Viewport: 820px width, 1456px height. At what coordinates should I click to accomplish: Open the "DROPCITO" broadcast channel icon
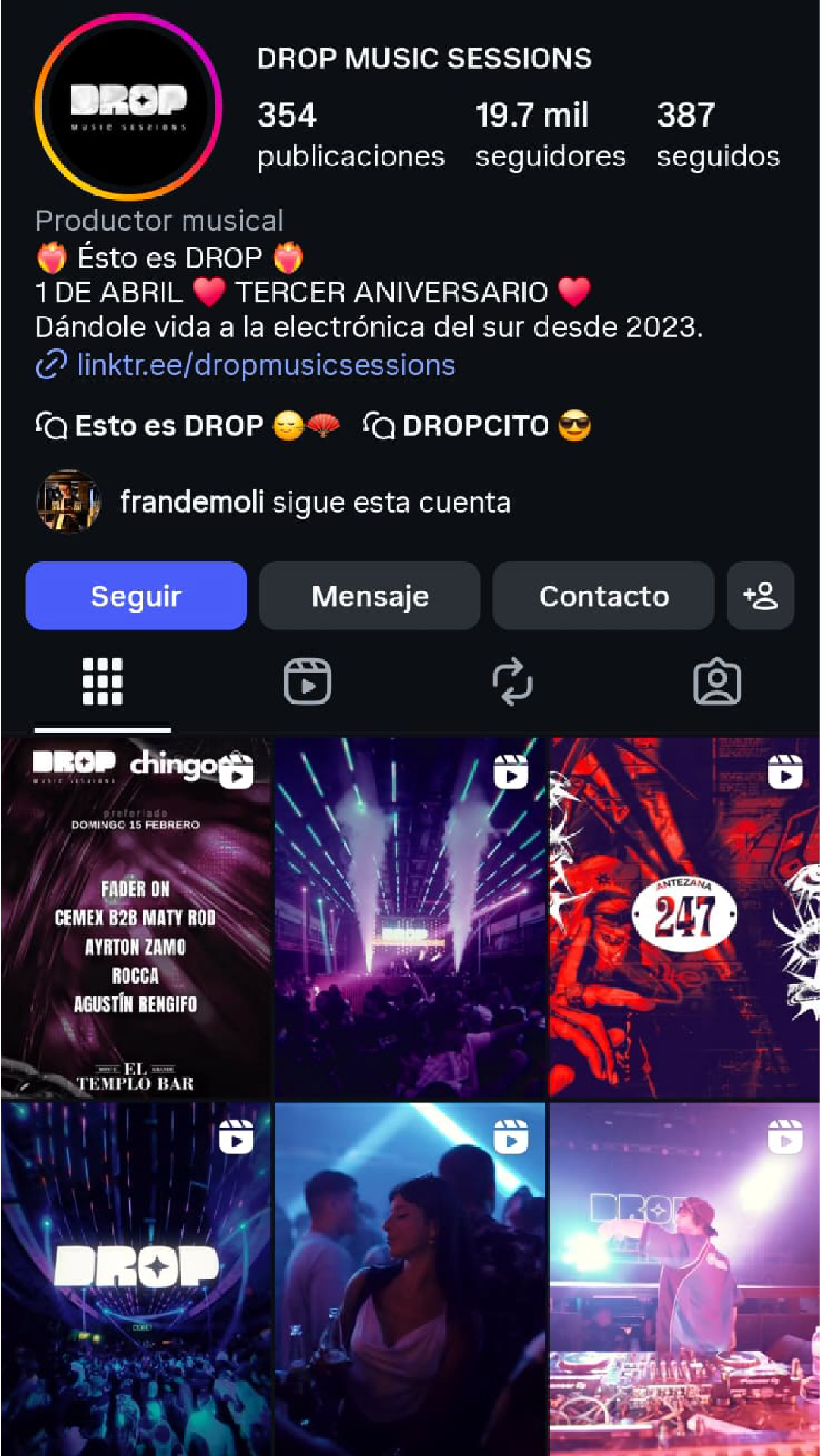379,426
